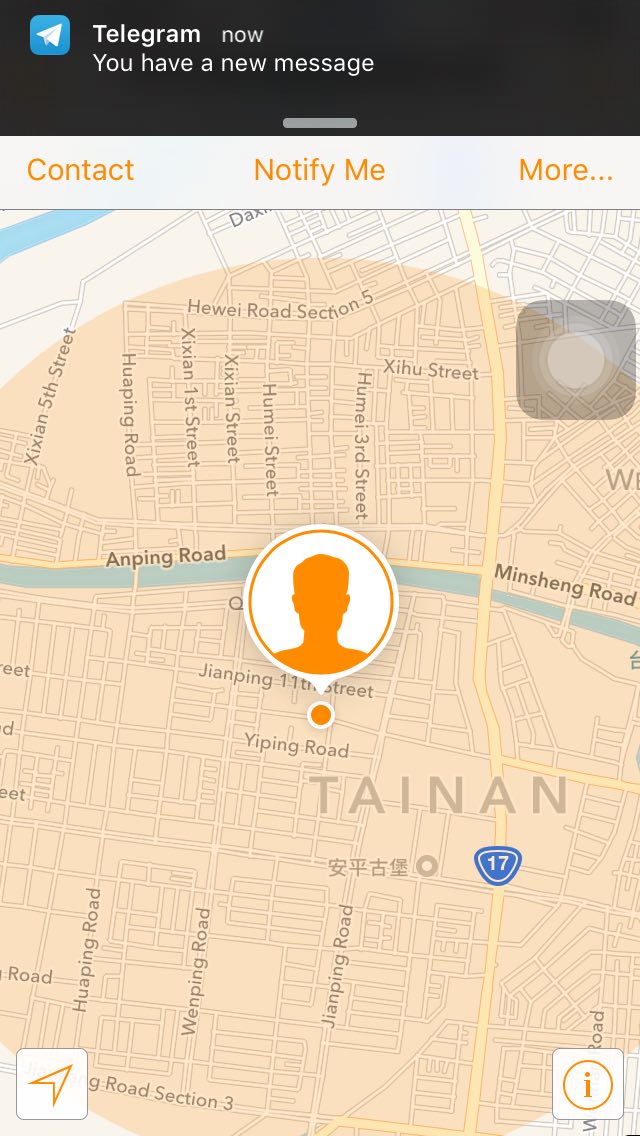Center map on my current location
Viewport: 640px width, 1136px height.
tap(52, 1083)
